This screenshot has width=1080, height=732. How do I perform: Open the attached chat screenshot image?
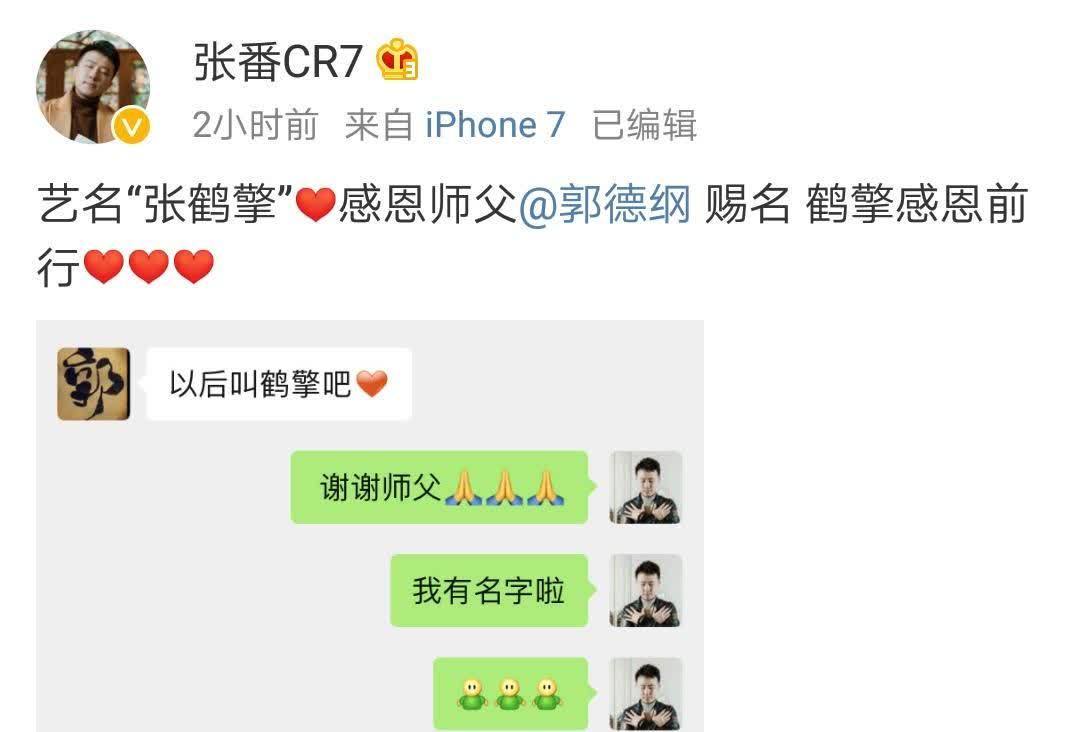click(370, 525)
